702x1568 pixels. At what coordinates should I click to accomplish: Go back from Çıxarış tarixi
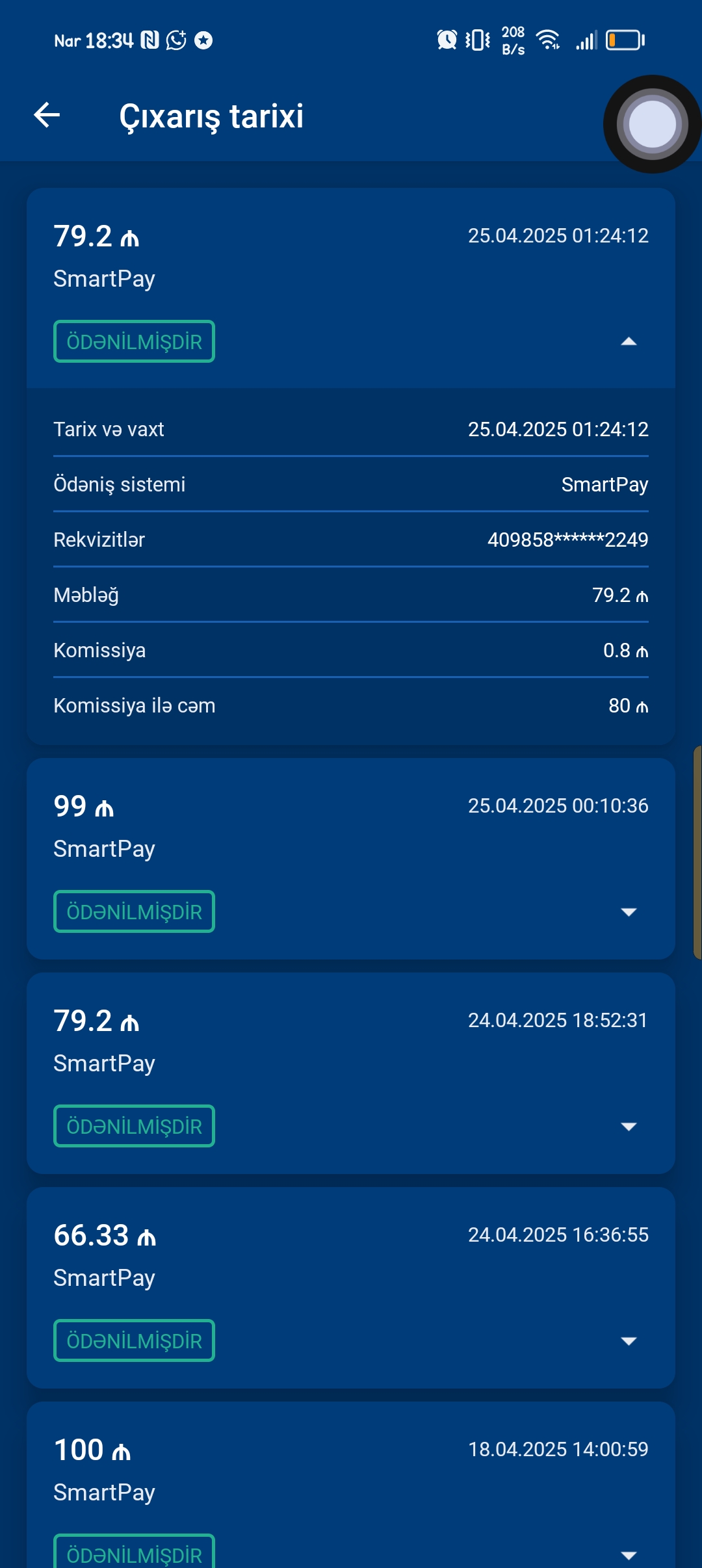coord(47,116)
